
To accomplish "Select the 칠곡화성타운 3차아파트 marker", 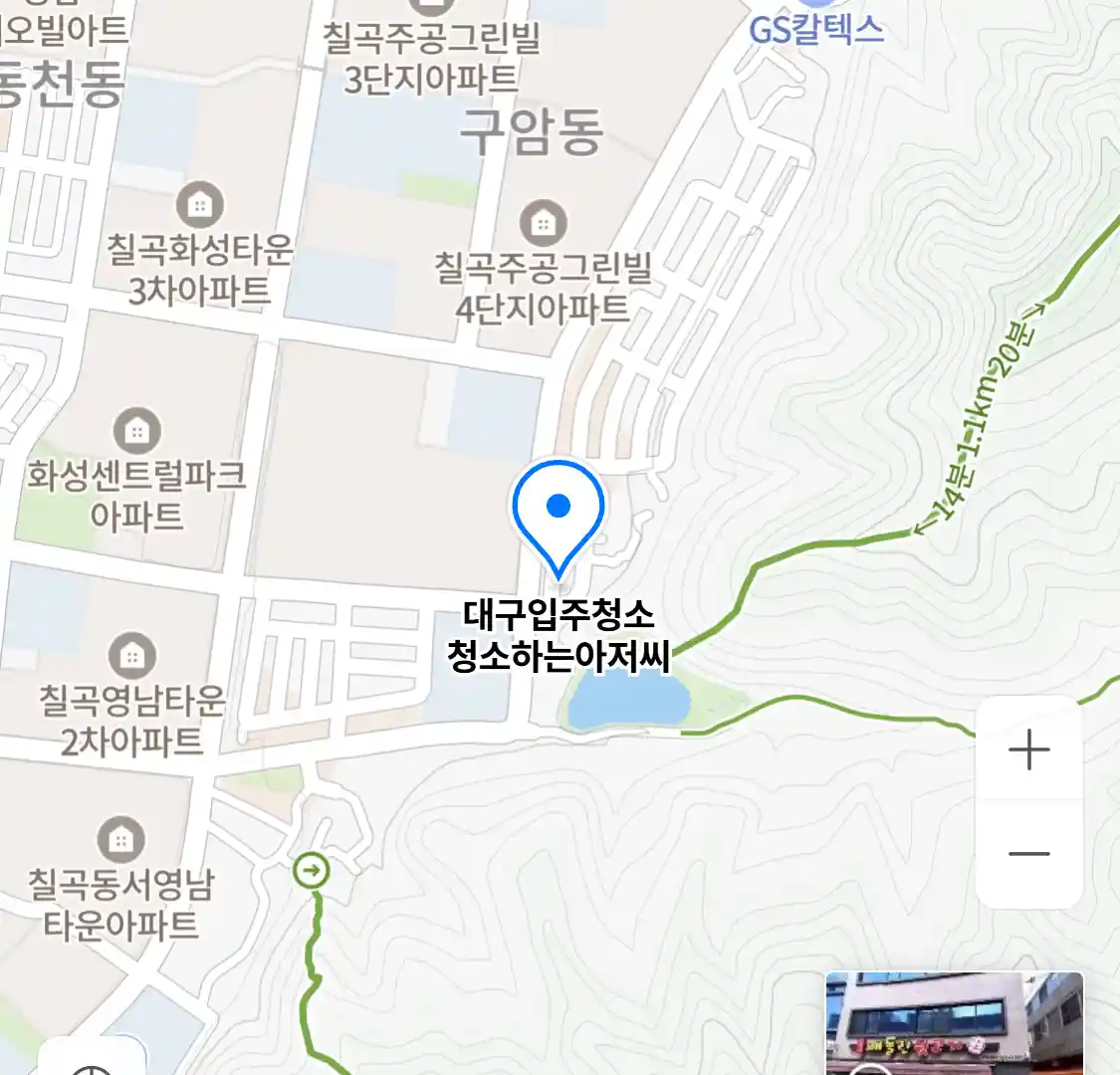I will [x=200, y=206].
